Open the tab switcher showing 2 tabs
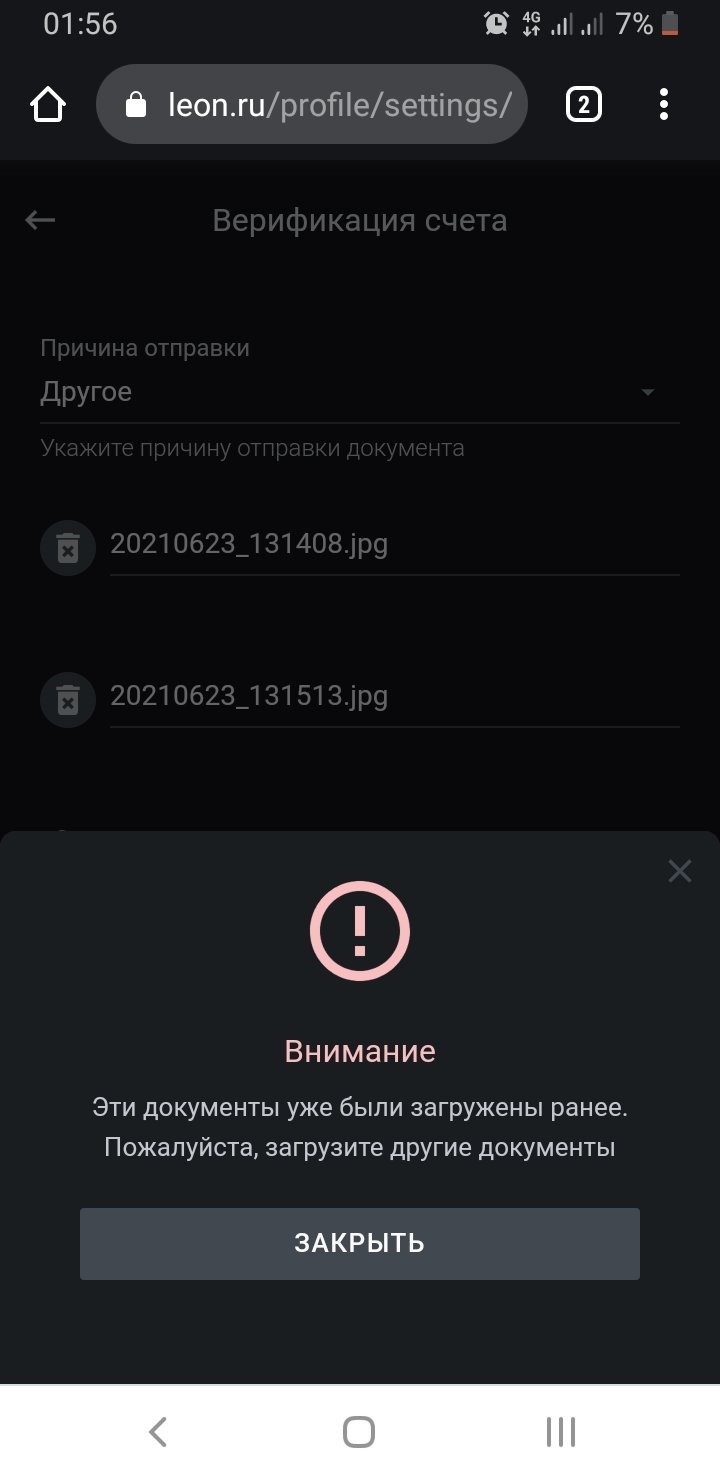The image size is (720, 1480). [x=584, y=105]
